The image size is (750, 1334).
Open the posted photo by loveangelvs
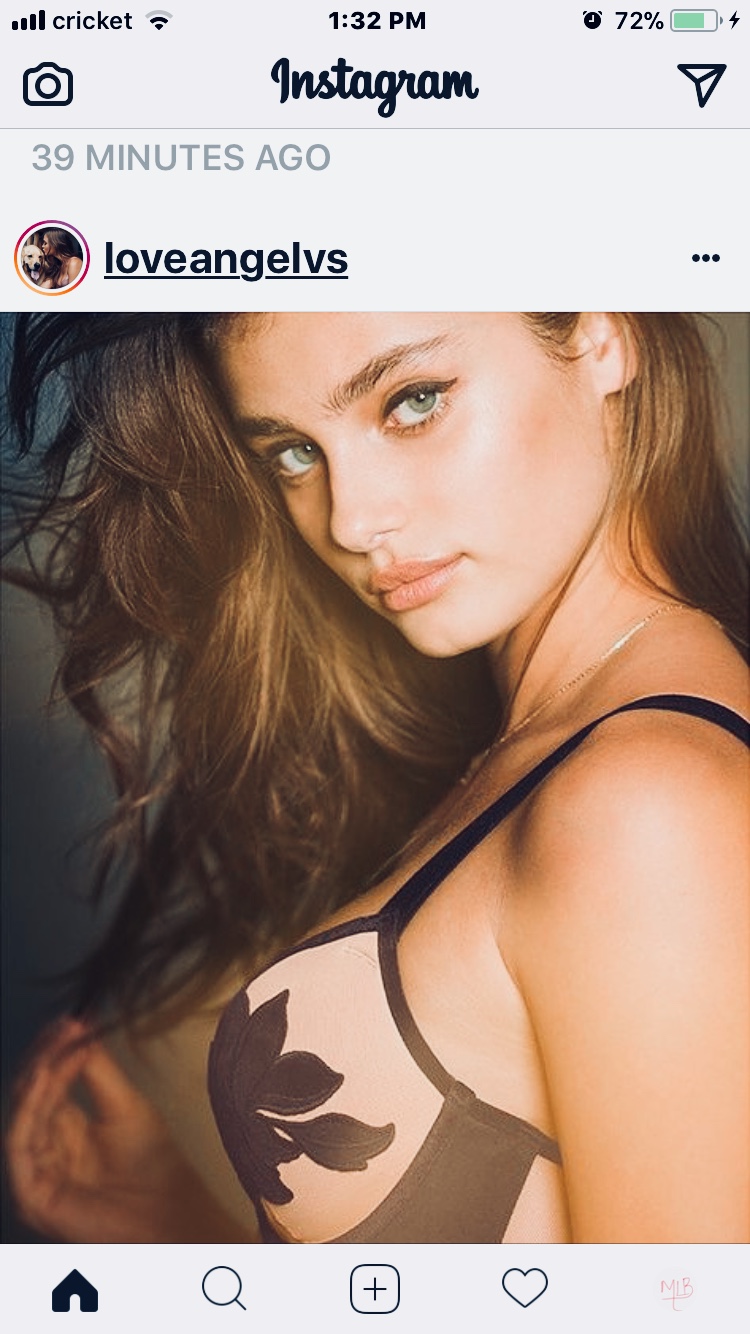pos(375,777)
